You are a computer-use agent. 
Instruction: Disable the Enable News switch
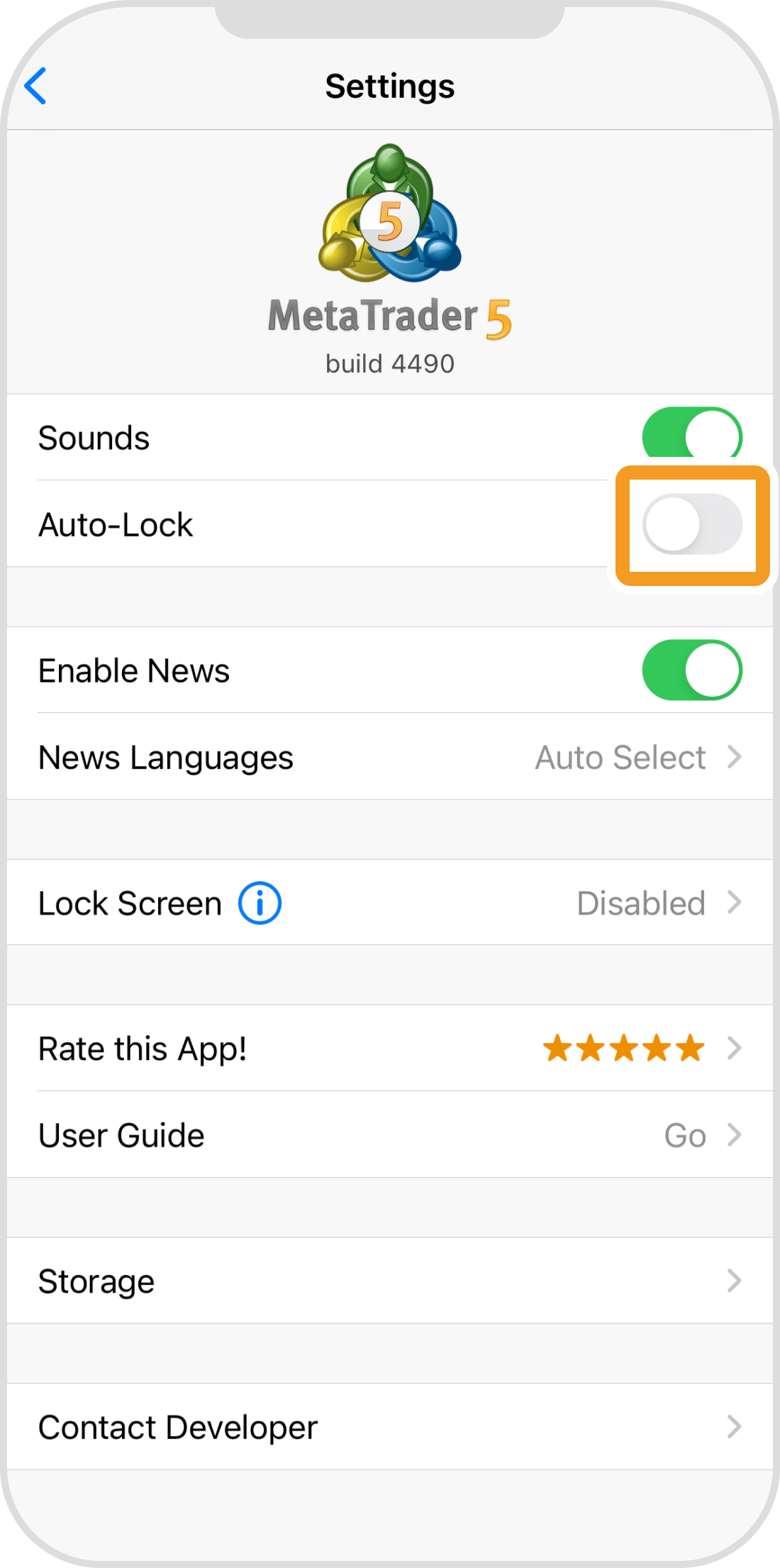click(691, 670)
